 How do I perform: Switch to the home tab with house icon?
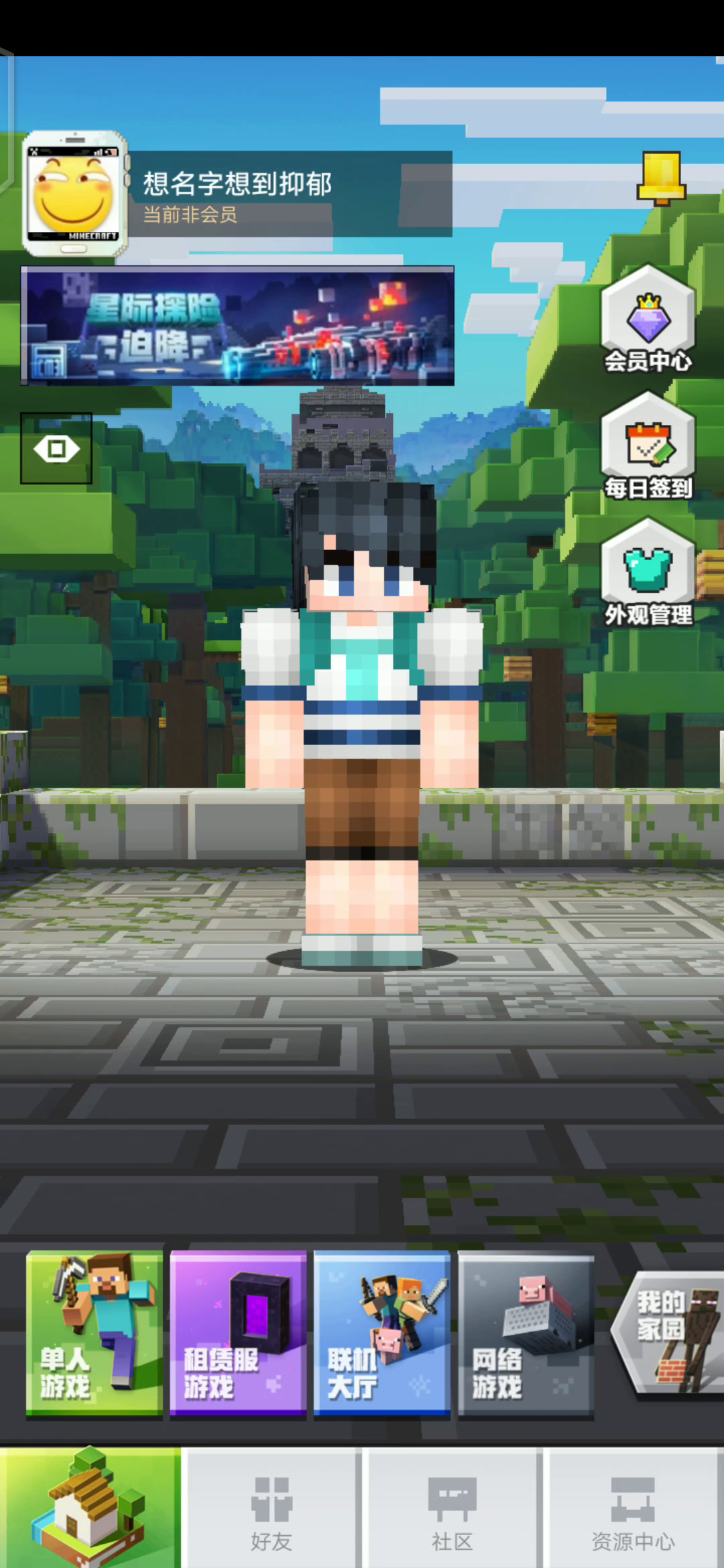(90, 1507)
